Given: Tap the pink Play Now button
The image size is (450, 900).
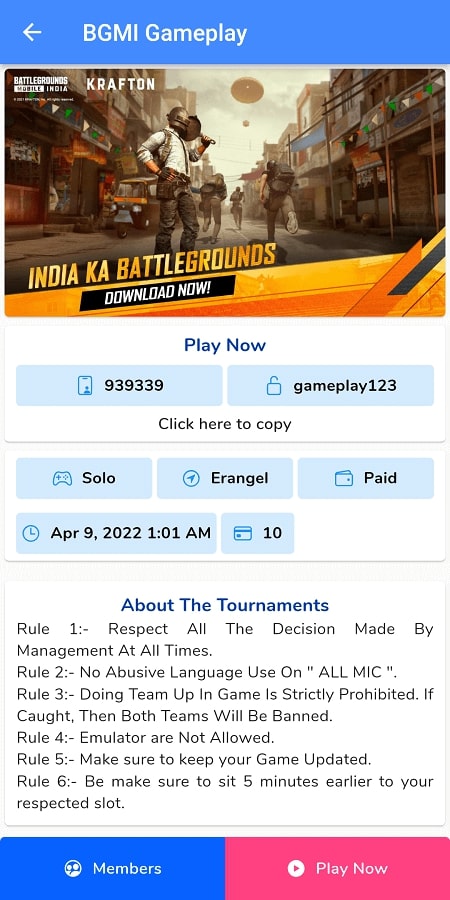Looking at the screenshot, I should pyautogui.click(x=338, y=868).
